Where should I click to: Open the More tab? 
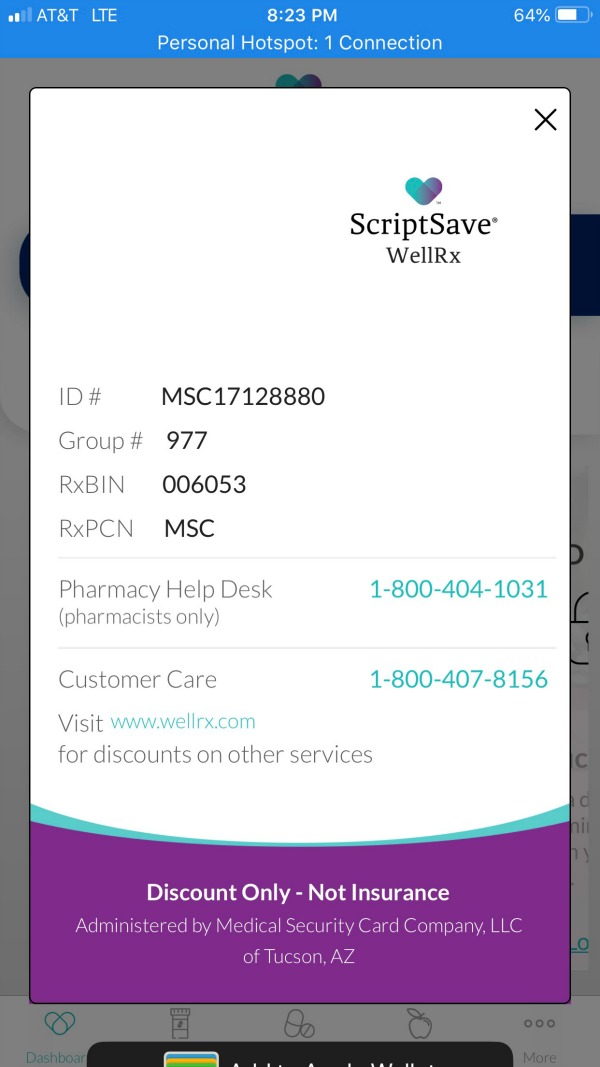coord(539,1038)
